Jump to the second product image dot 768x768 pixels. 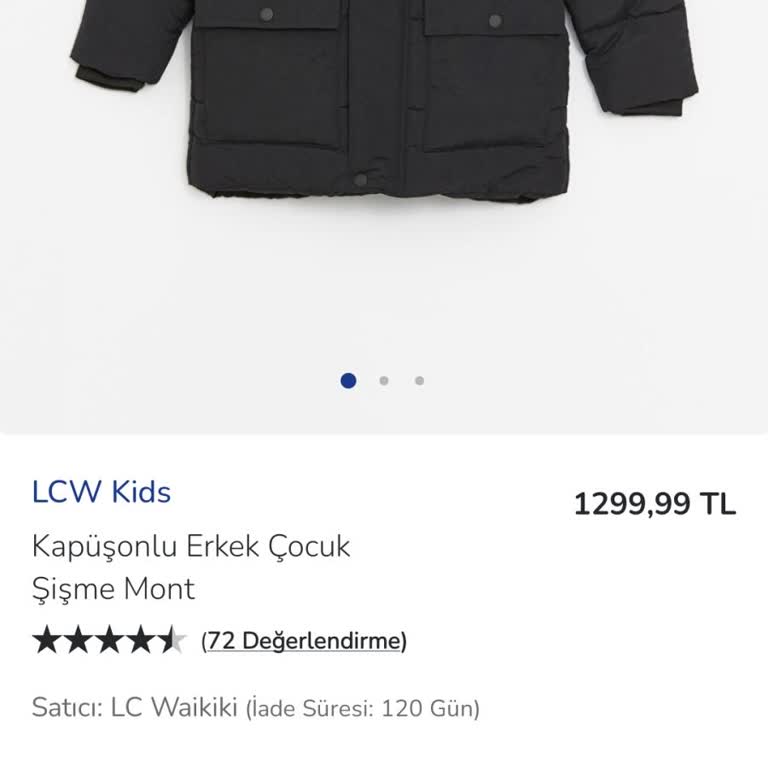[x=384, y=381]
